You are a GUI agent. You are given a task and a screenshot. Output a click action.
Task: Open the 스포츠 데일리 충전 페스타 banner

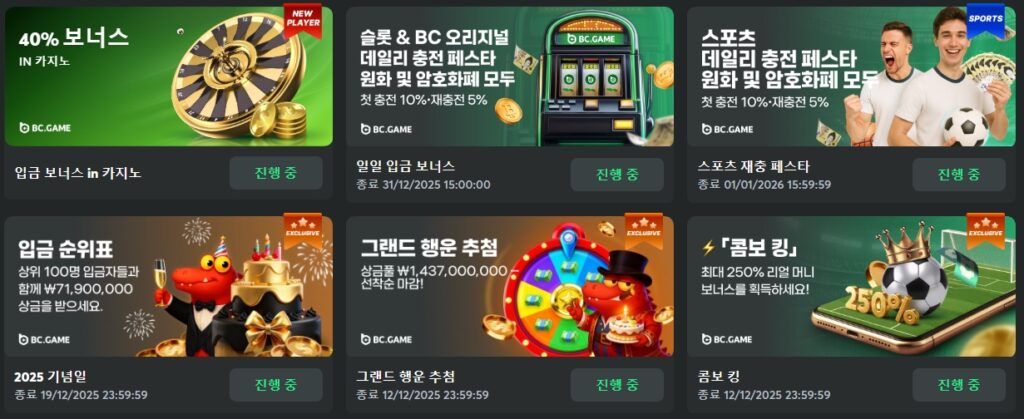pyautogui.click(x=851, y=76)
